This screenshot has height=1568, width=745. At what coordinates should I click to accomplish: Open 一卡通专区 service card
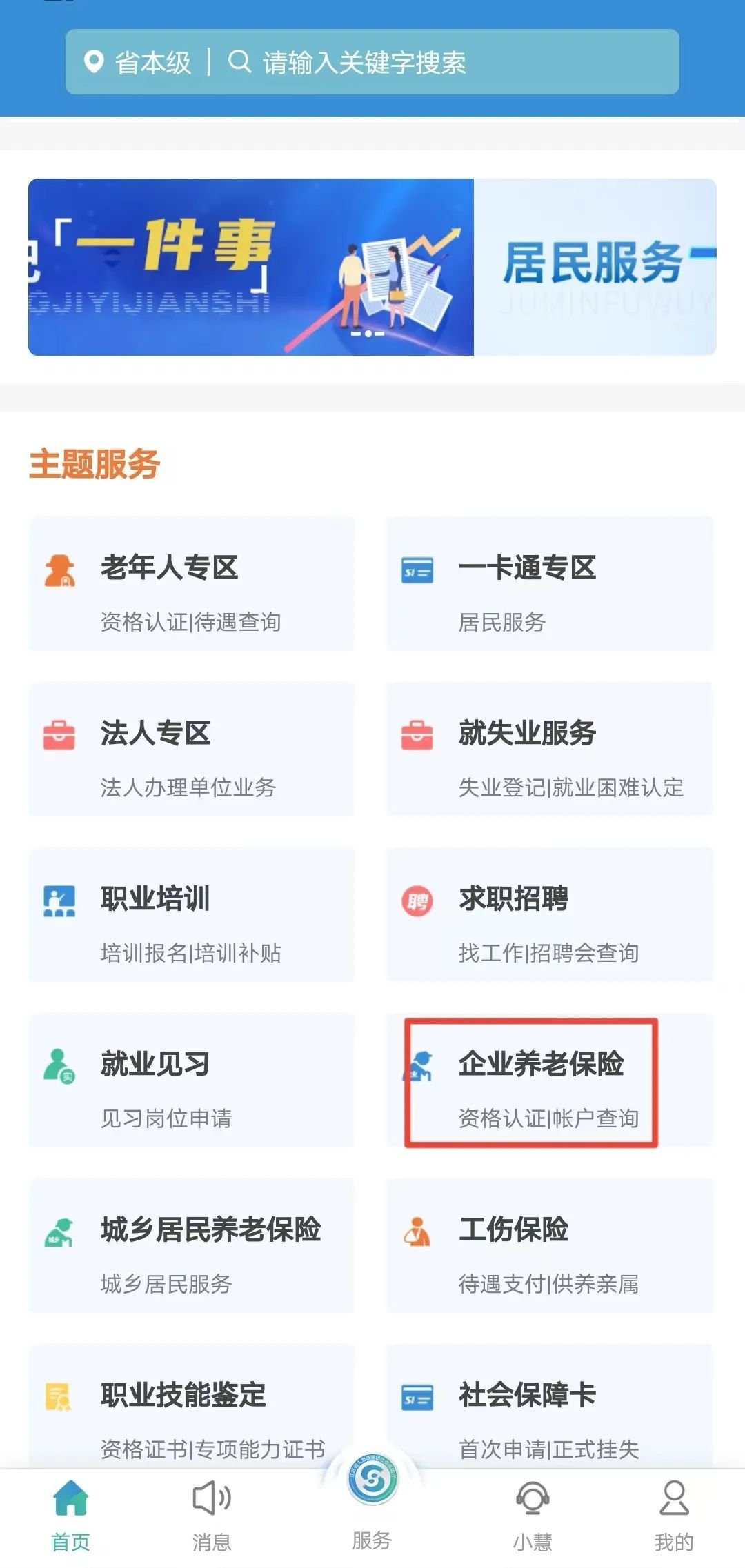(549, 584)
